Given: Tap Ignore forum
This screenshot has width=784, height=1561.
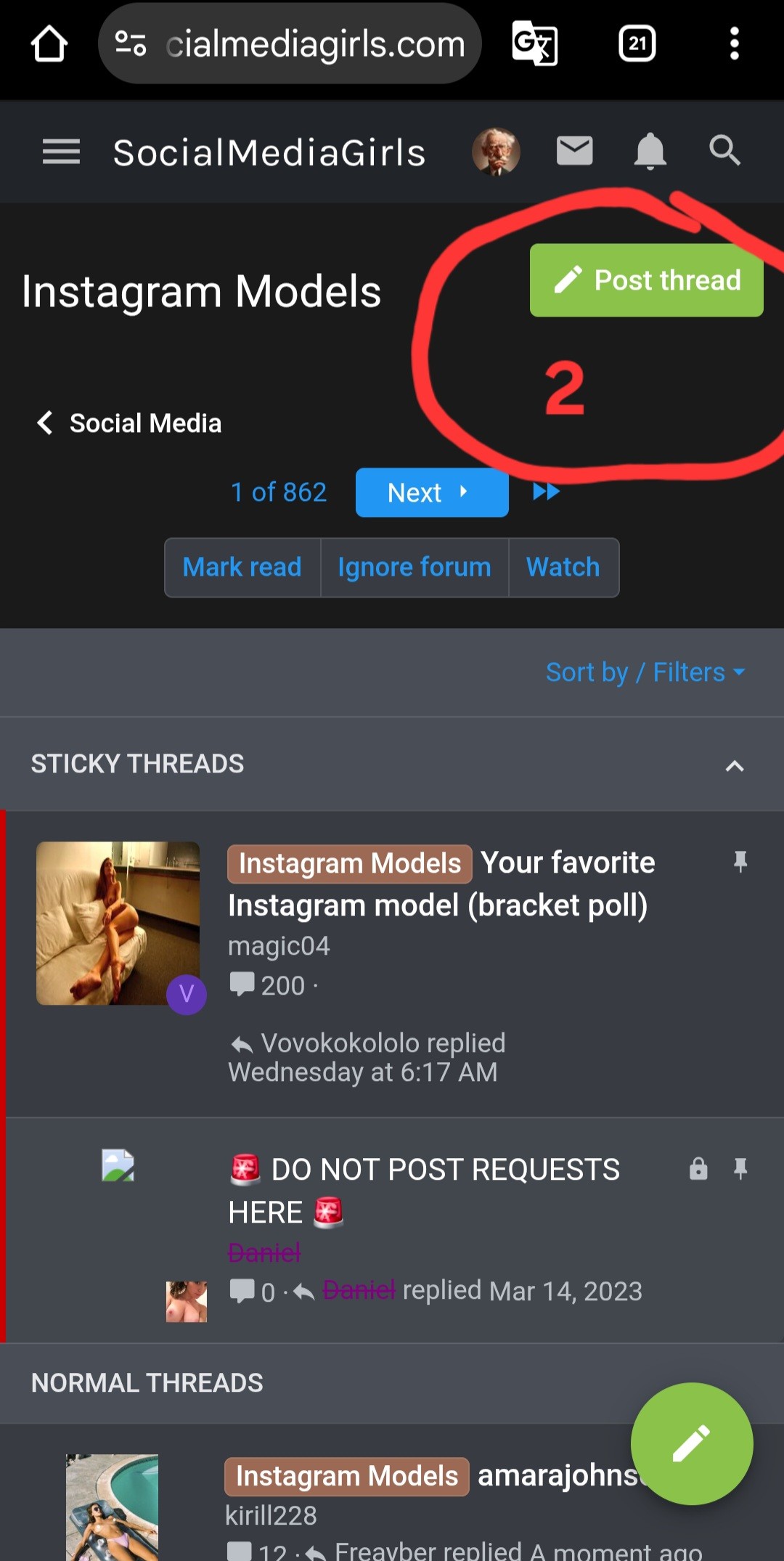Looking at the screenshot, I should [415, 567].
